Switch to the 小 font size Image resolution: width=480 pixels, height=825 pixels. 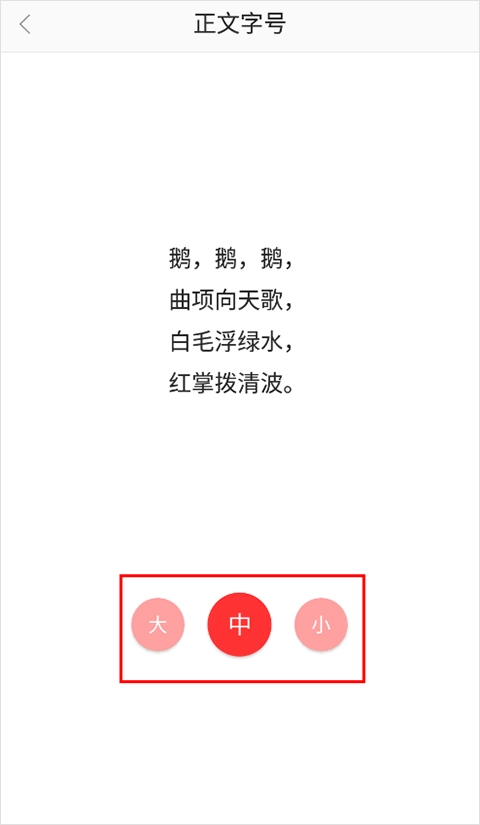321,625
